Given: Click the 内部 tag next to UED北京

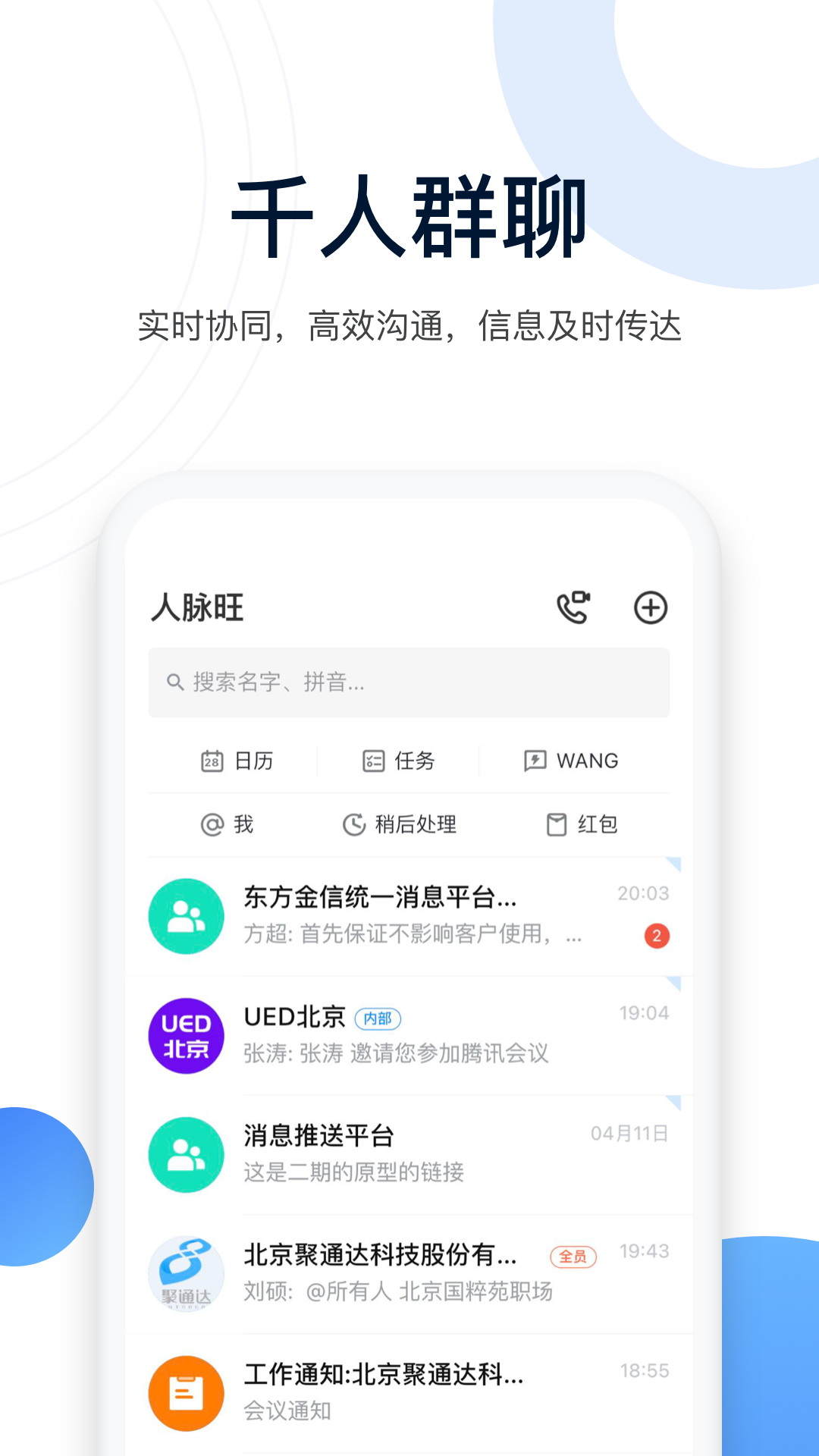Looking at the screenshot, I should (378, 1020).
